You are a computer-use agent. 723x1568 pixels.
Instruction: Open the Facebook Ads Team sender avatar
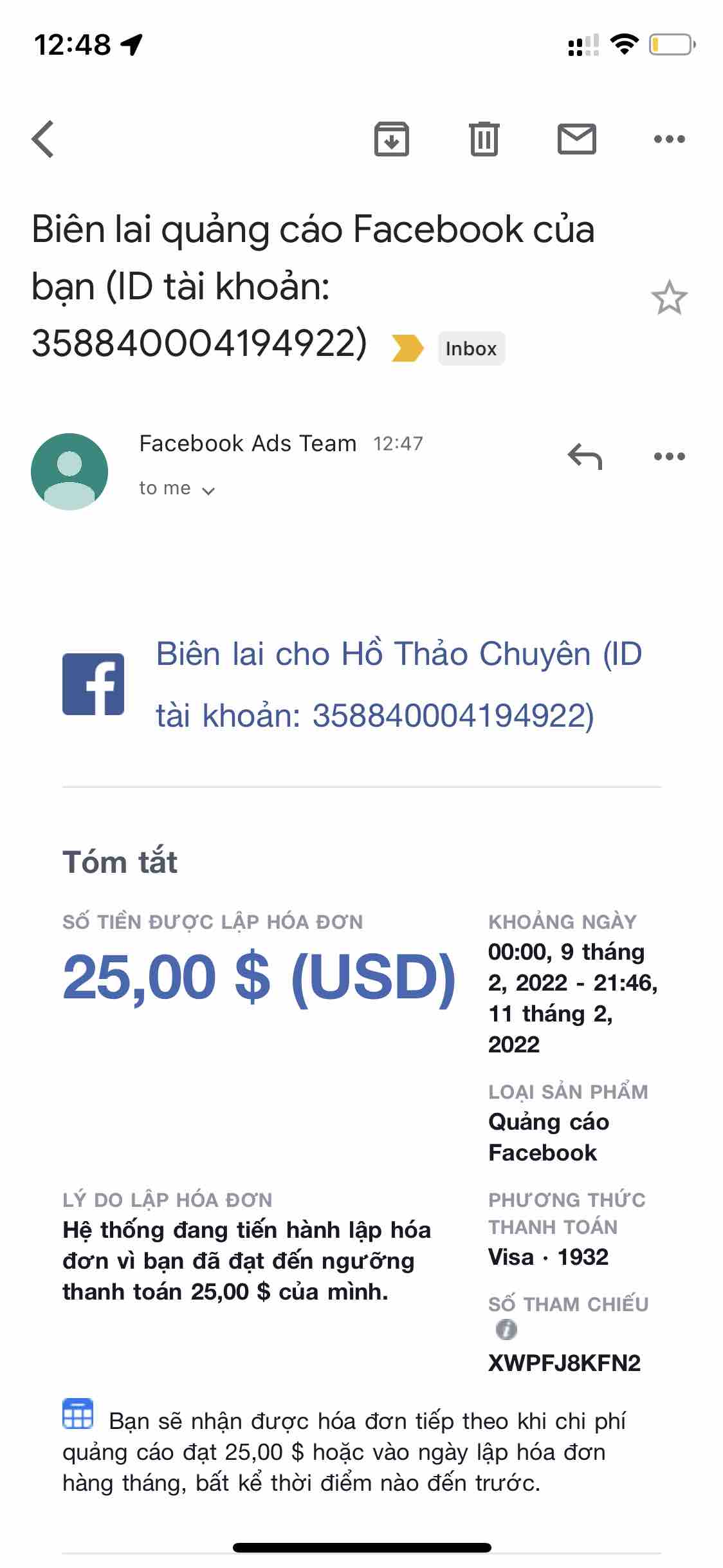point(69,472)
